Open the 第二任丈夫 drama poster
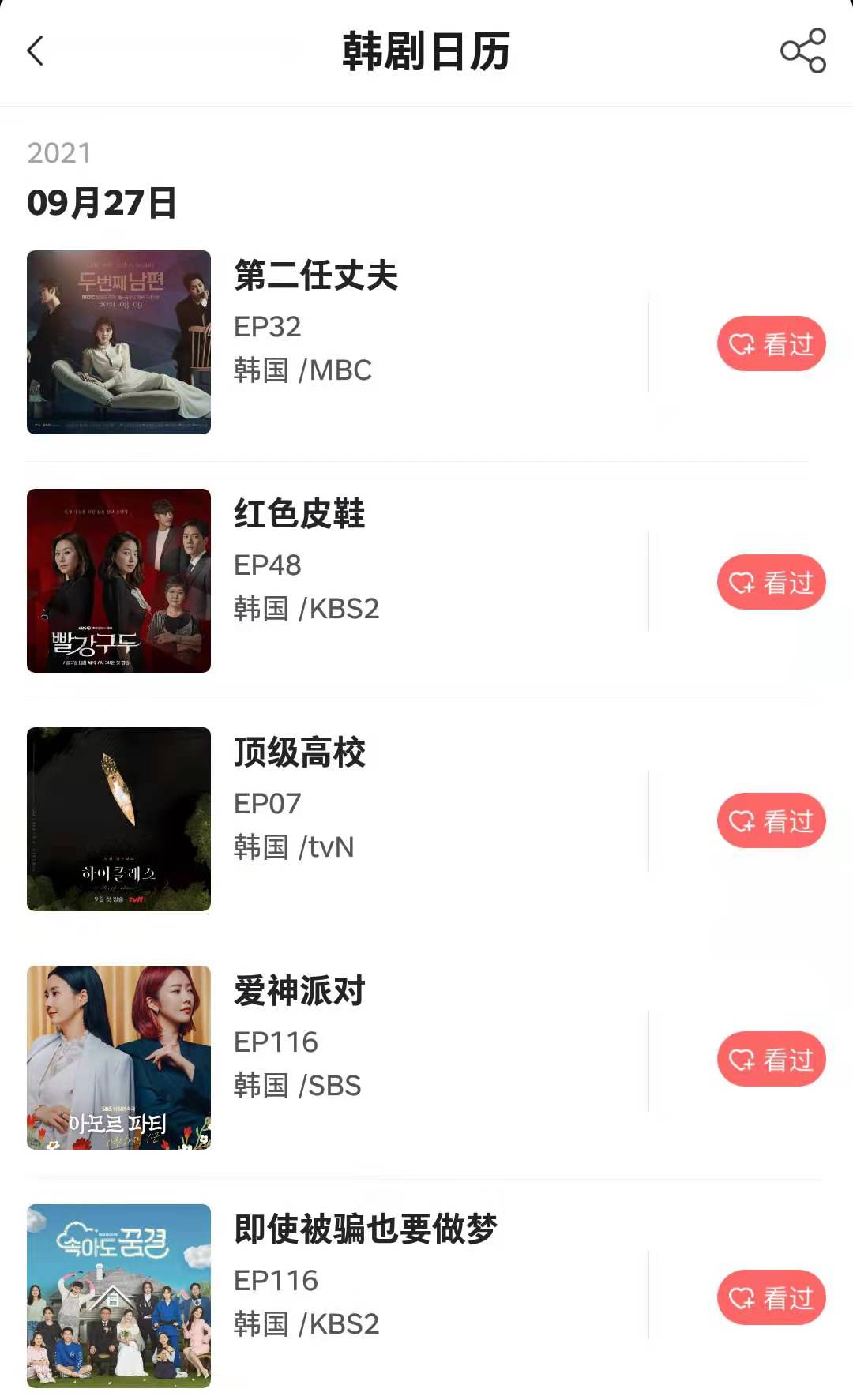The width and height of the screenshot is (853, 1400). click(118, 342)
